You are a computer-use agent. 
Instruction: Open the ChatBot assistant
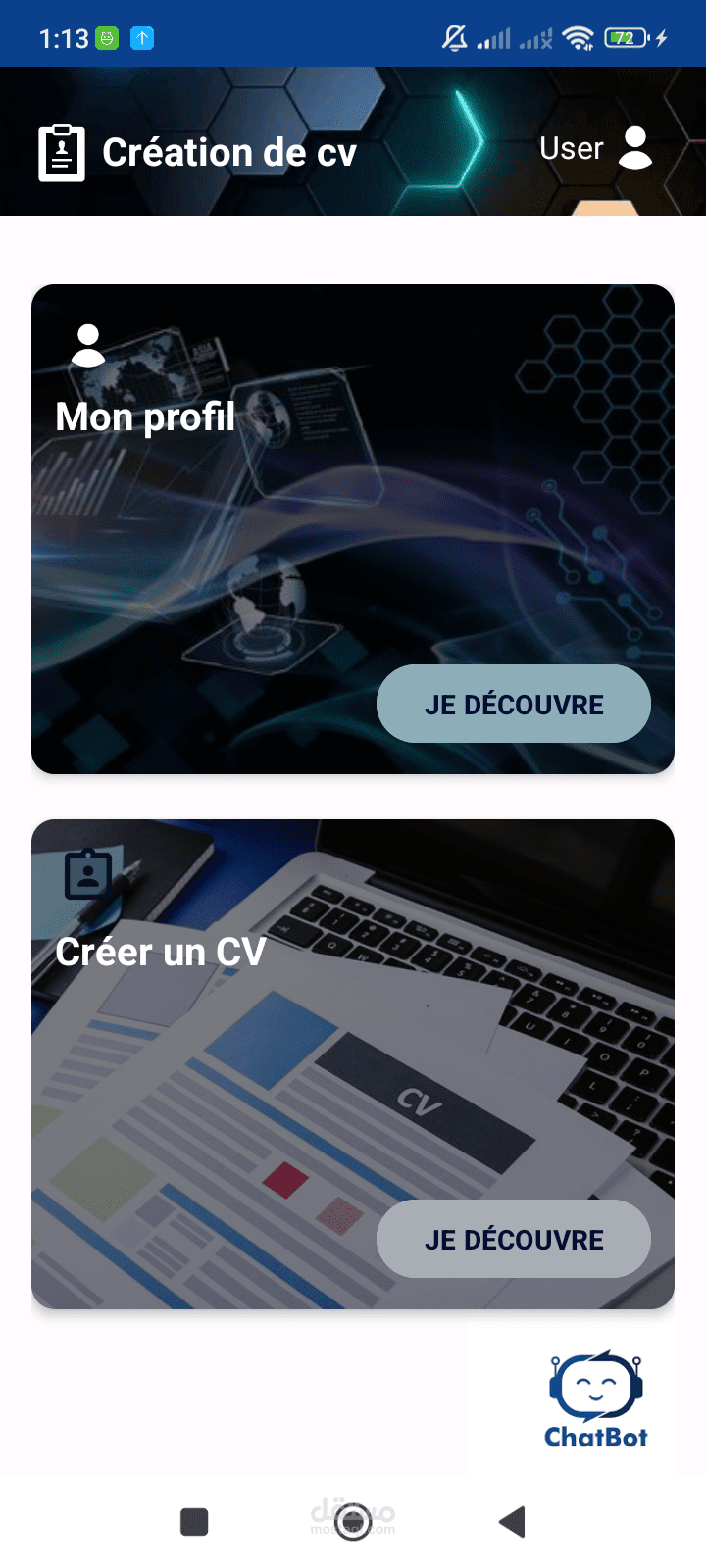click(596, 1399)
